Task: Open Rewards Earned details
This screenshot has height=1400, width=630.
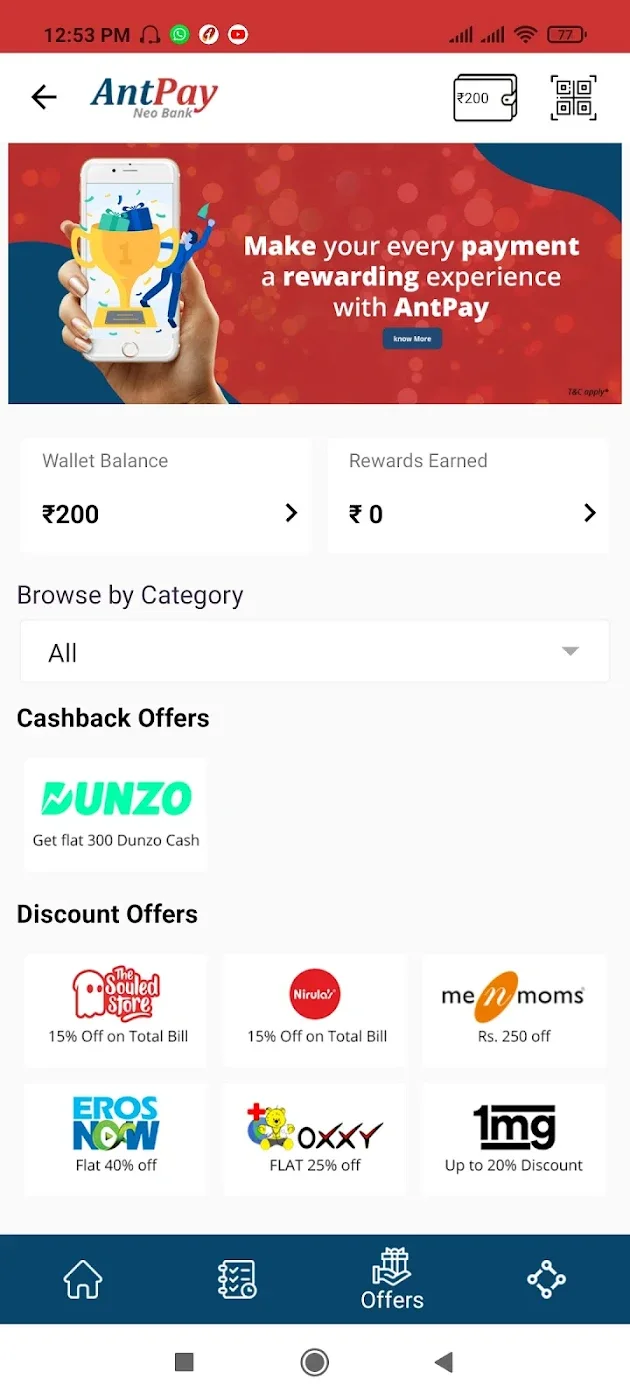Action: (x=468, y=495)
